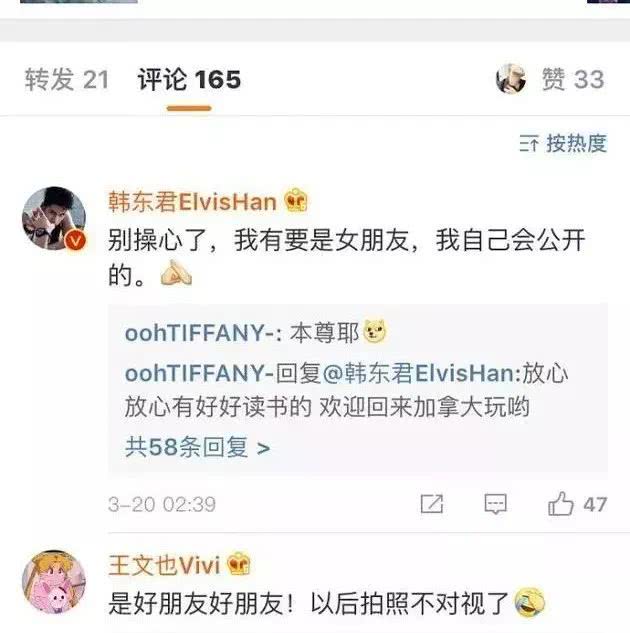The height and width of the screenshot is (633, 630).
Task: Reply to 韩东君ElvisHan's comment
Action: click(x=495, y=504)
